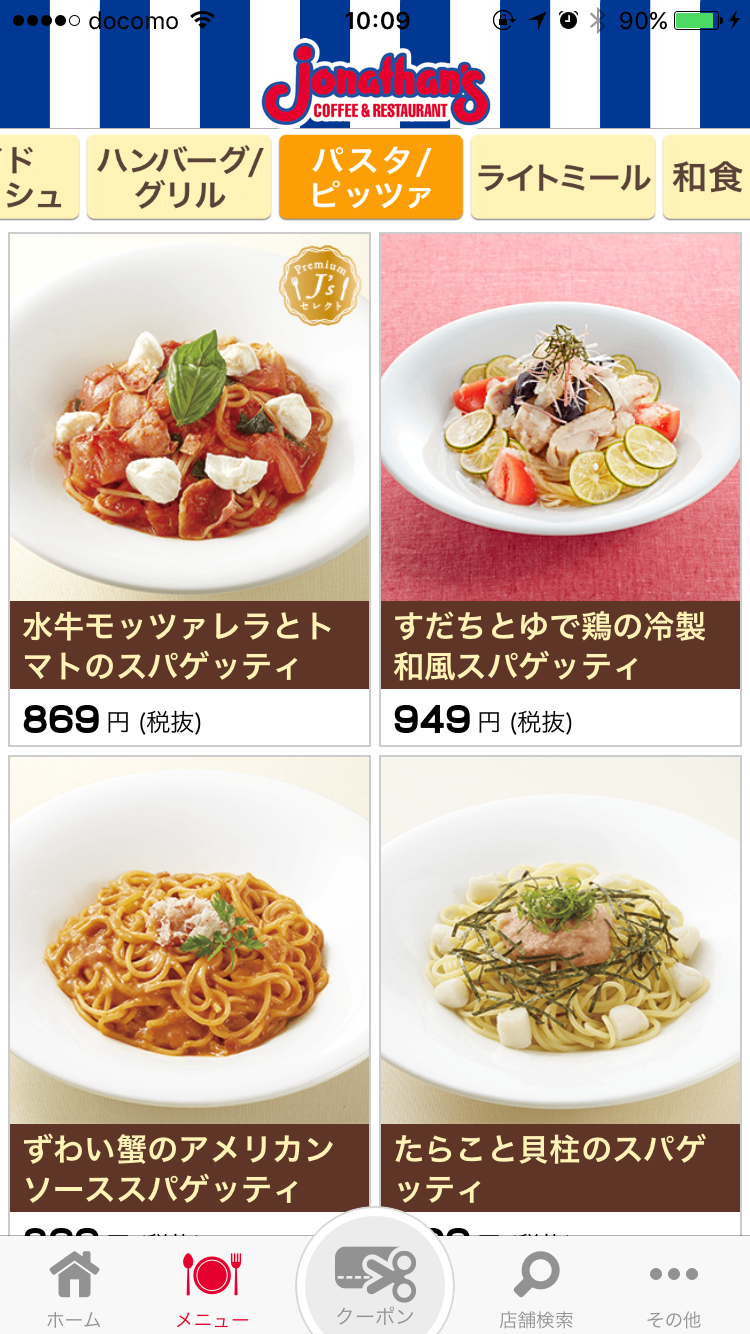Open the クーポン coupon button
The width and height of the screenshot is (750, 1334).
375,1283
